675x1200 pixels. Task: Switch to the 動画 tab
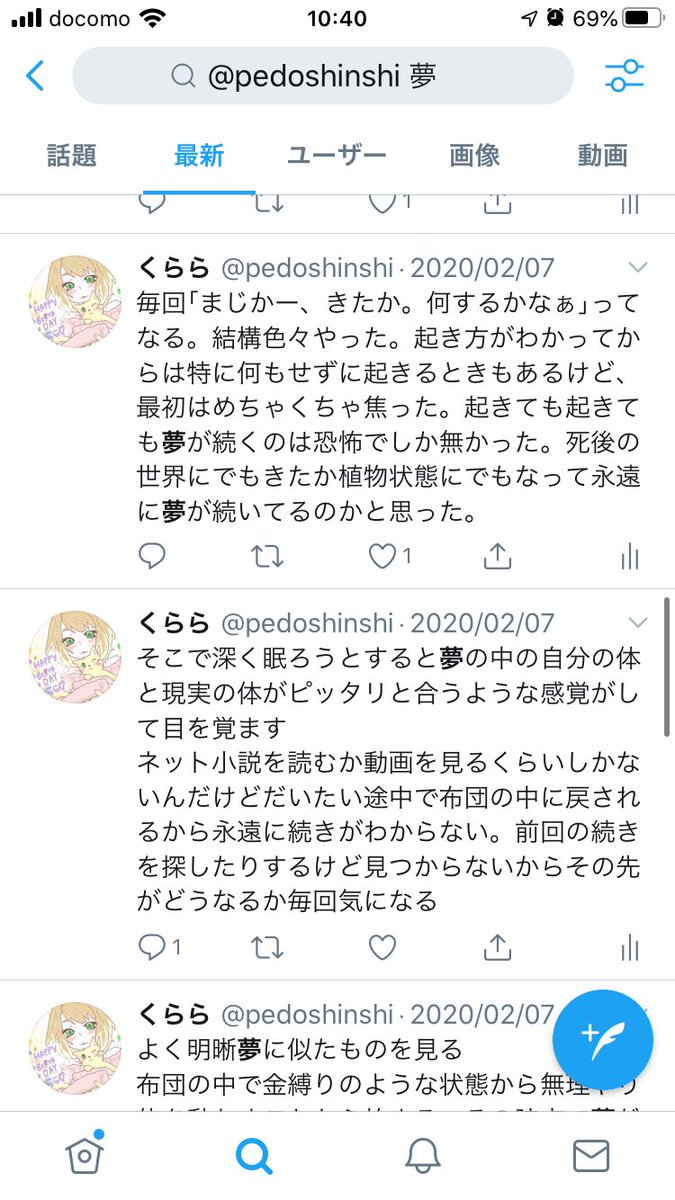pyautogui.click(x=602, y=156)
